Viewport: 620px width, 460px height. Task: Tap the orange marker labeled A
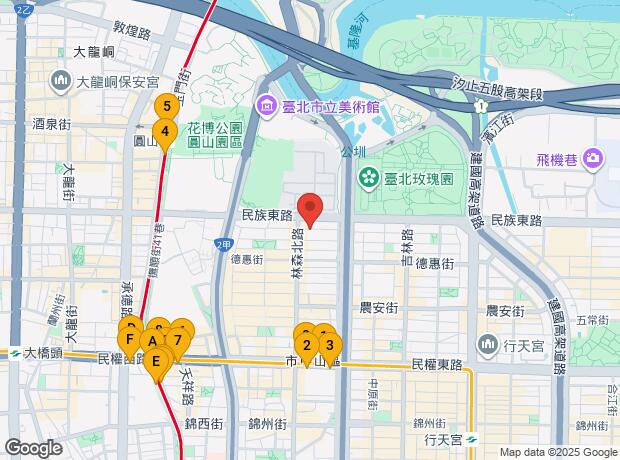pyautogui.click(x=152, y=341)
